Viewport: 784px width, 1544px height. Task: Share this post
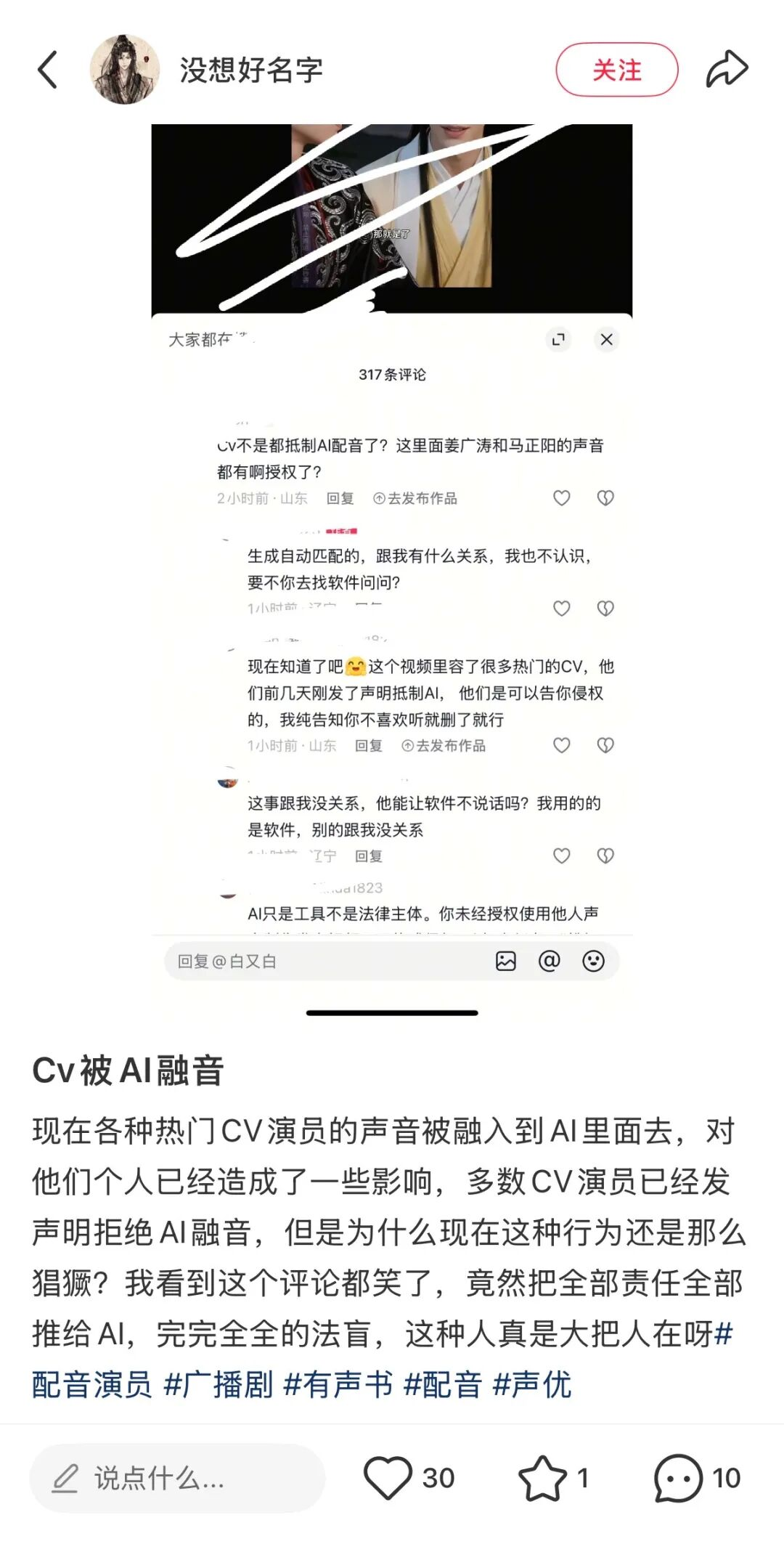point(727,70)
